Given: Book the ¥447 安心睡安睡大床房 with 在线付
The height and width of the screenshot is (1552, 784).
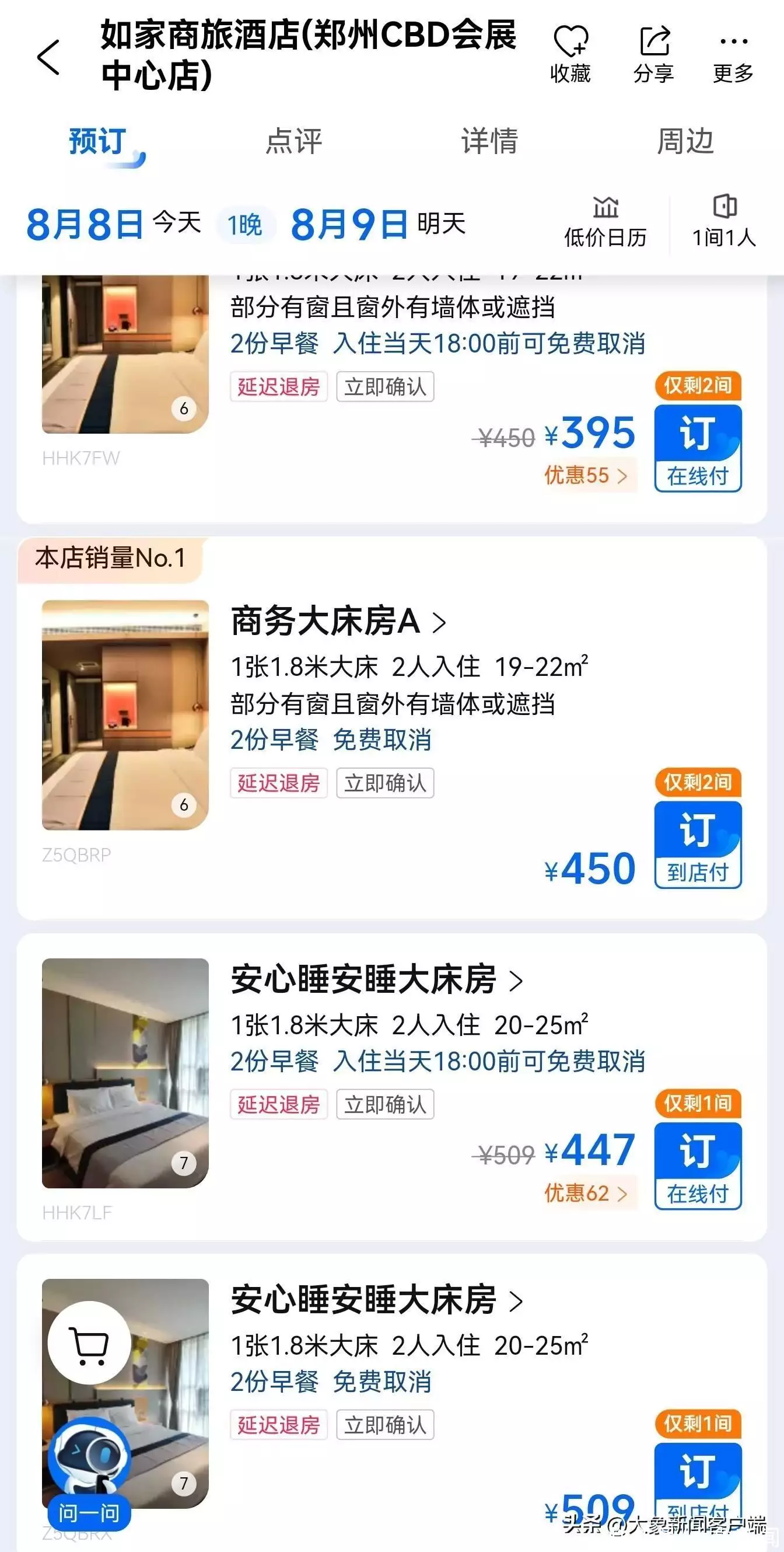Looking at the screenshot, I should [x=697, y=1166].
